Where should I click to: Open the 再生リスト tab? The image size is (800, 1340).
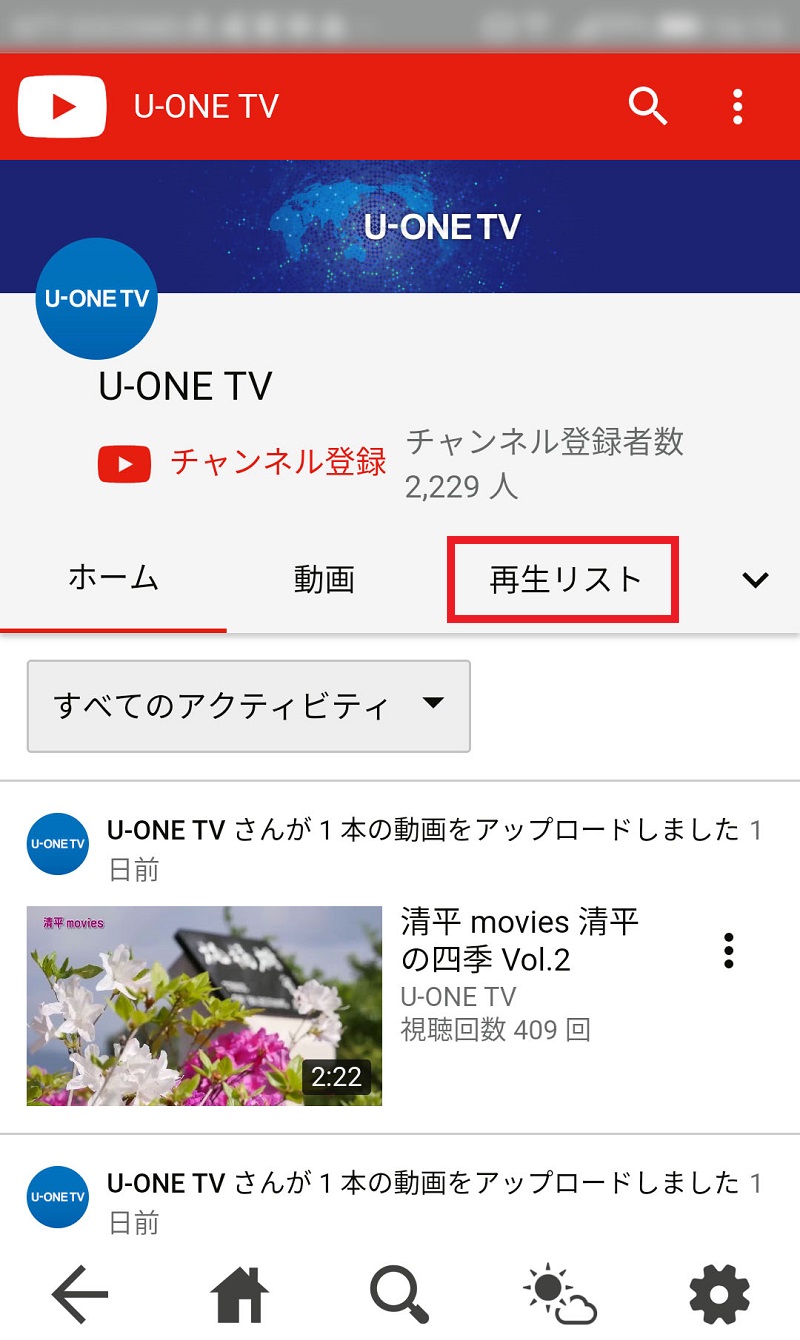[564, 580]
